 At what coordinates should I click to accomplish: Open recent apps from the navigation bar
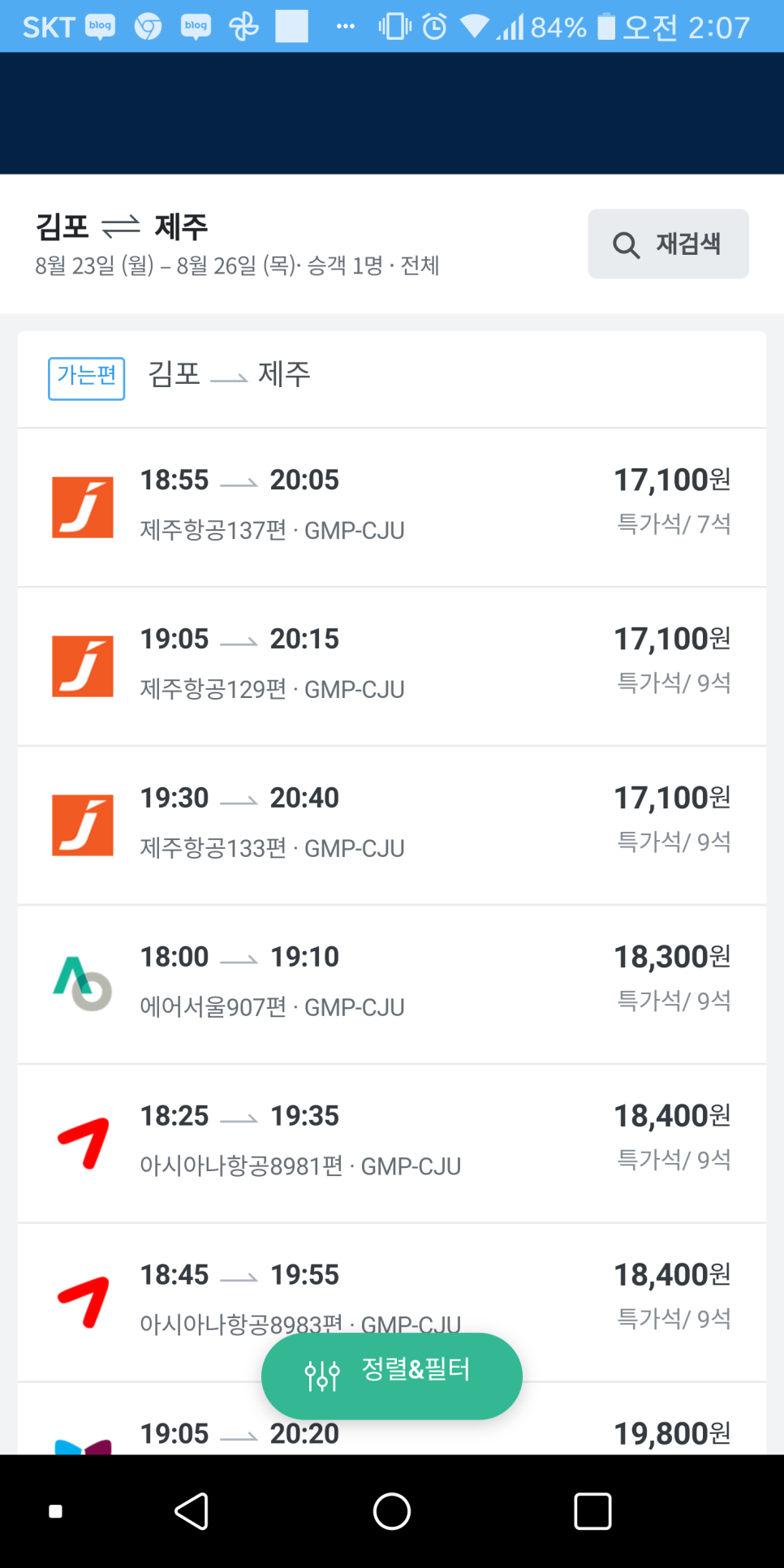pos(592,1511)
